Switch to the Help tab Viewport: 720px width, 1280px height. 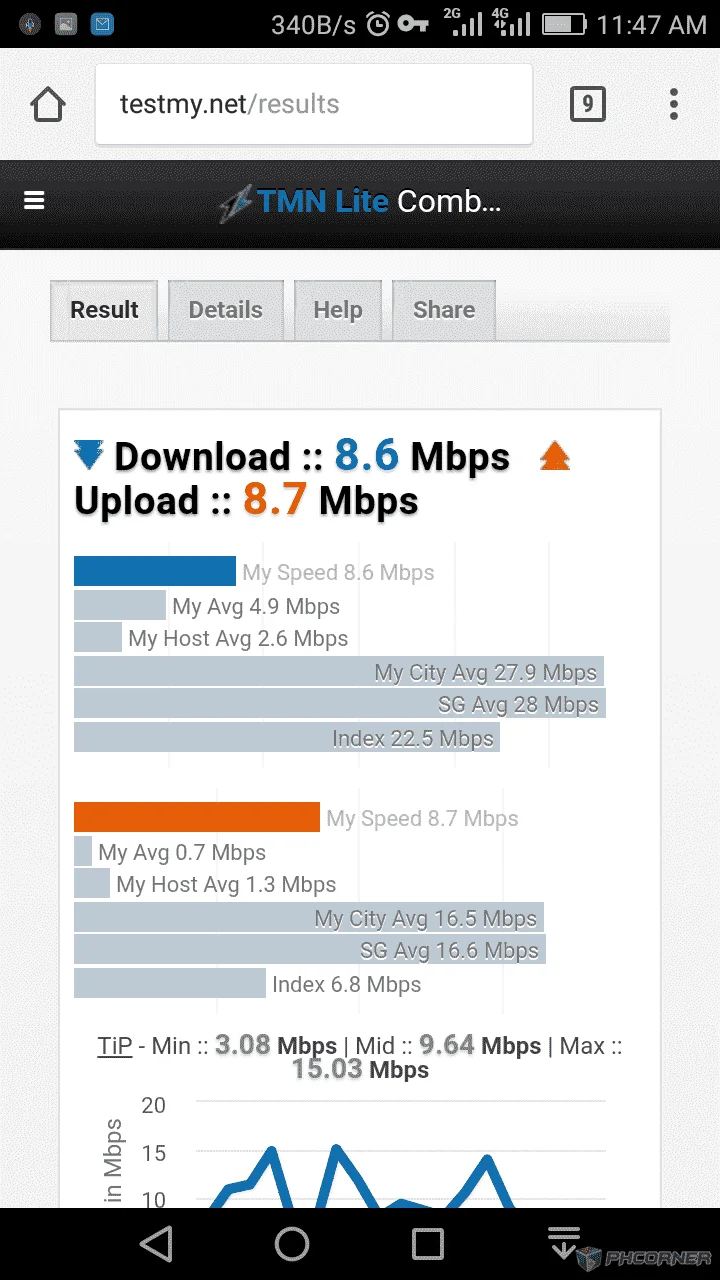coord(338,310)
